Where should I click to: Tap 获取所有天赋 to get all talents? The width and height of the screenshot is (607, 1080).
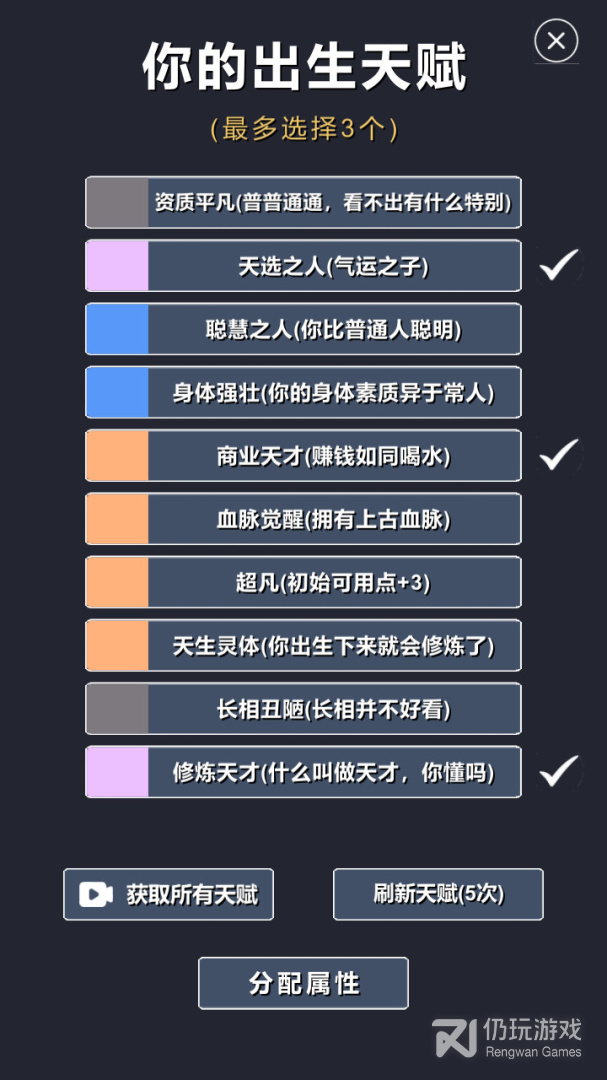pyautogui.click(x=168, y=894)
